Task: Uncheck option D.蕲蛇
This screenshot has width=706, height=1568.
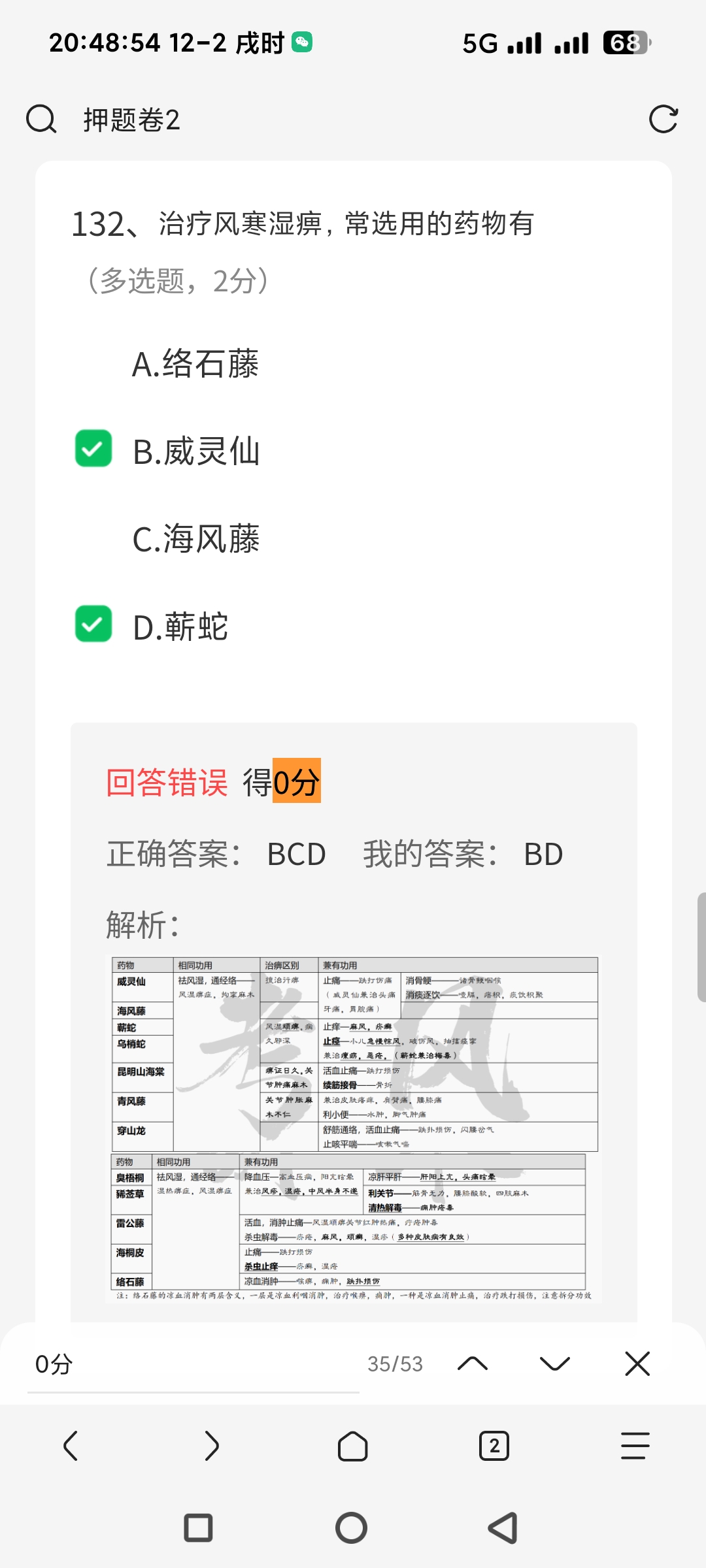Action: 93,624
